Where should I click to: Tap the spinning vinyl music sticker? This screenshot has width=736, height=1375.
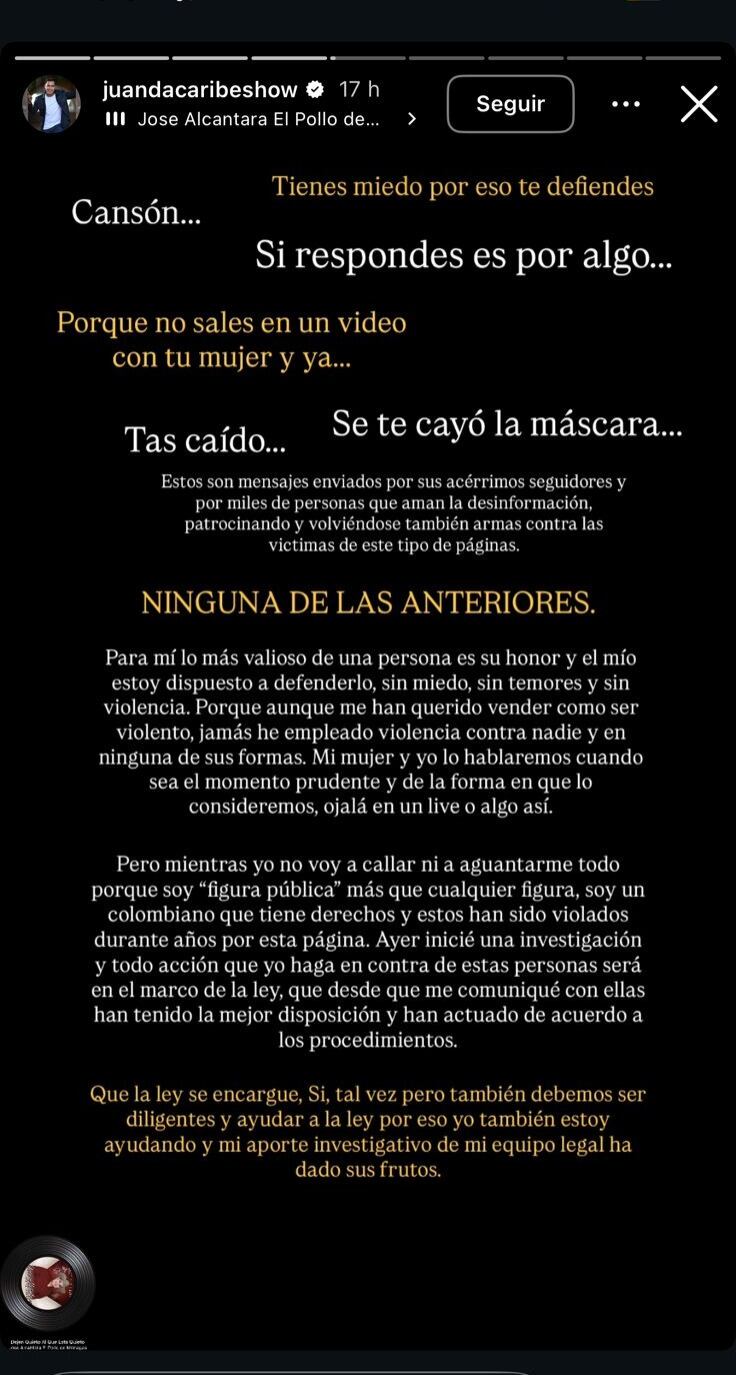48,1283
